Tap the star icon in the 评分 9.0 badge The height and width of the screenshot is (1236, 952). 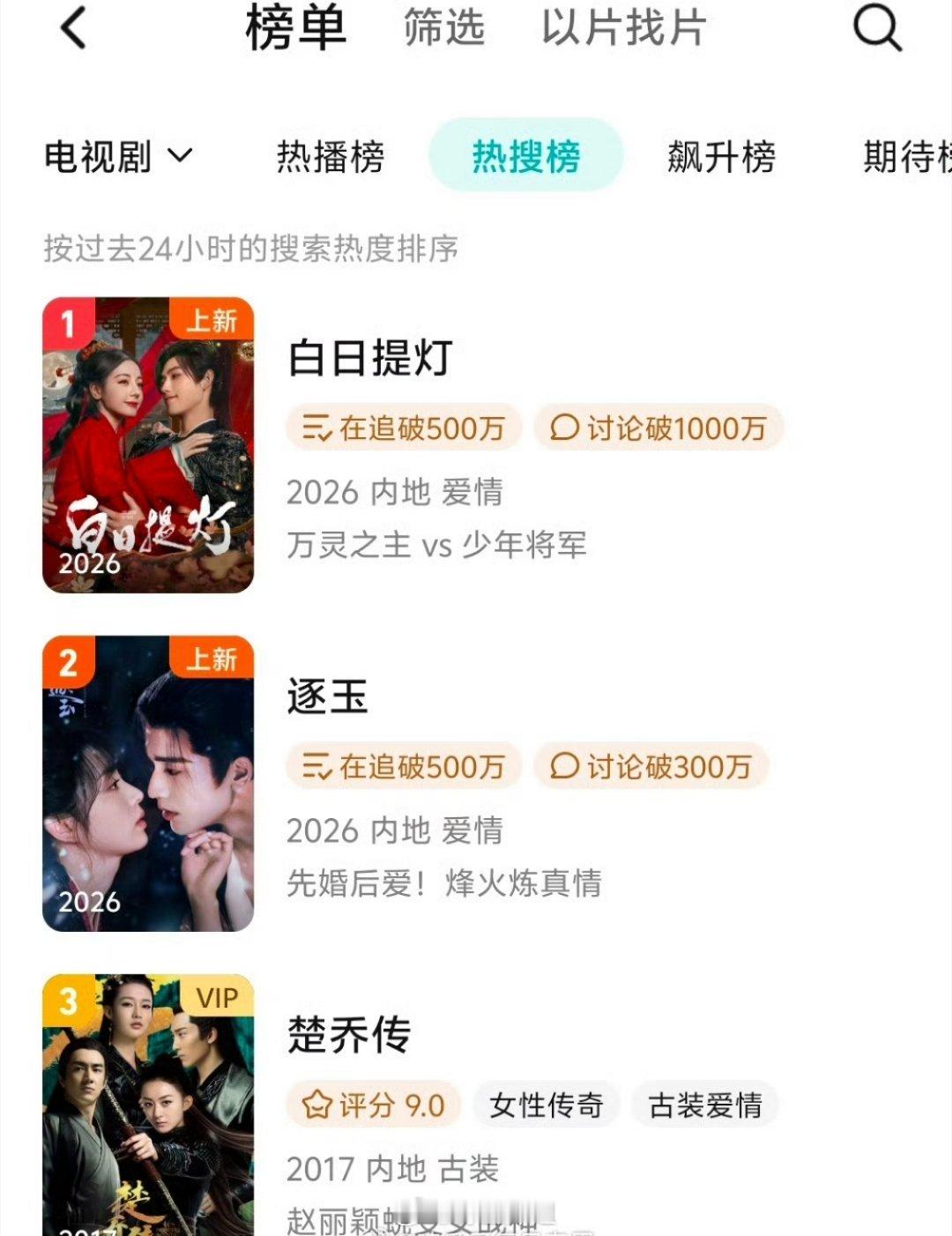[317, 1104]
